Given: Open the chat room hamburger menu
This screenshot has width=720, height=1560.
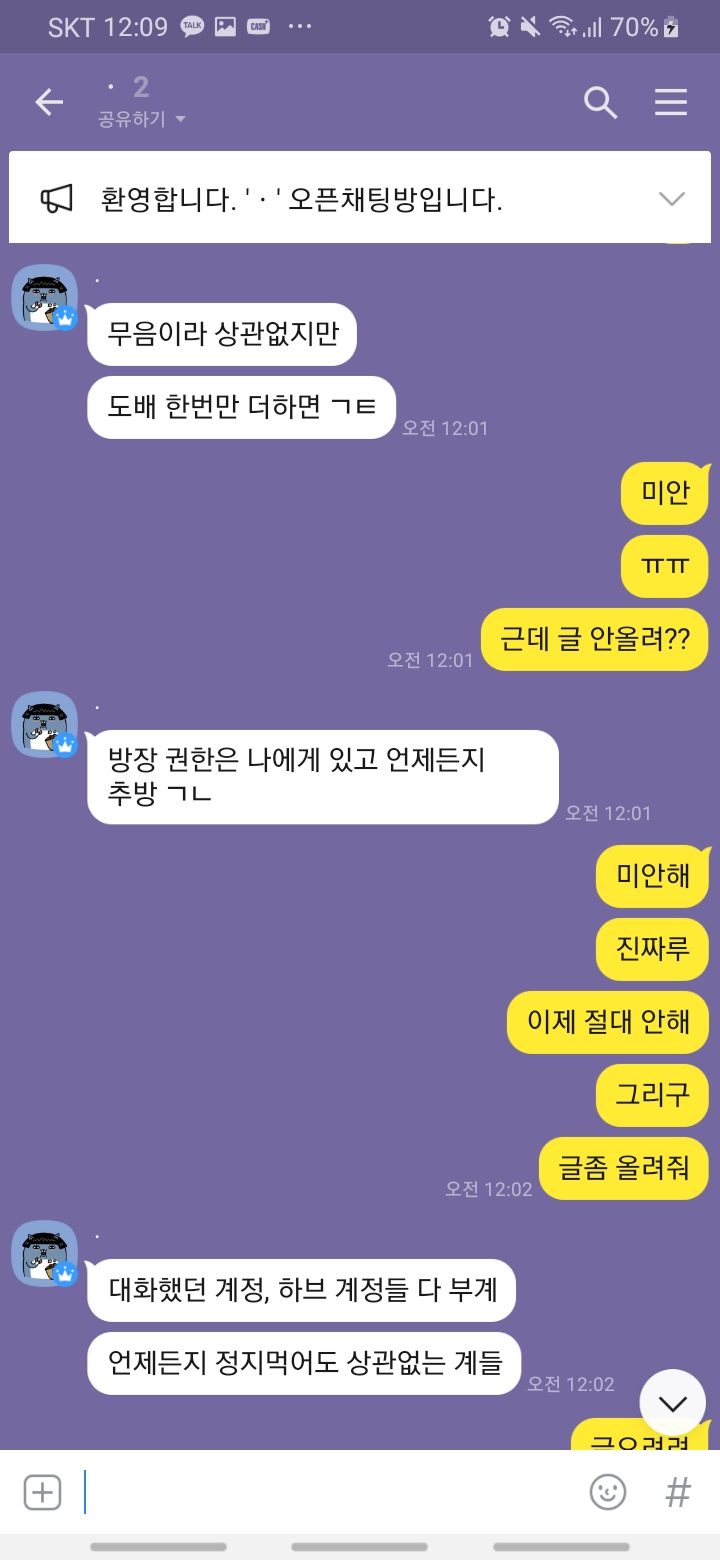Looking at the screenshot, I should pos(670,102).
